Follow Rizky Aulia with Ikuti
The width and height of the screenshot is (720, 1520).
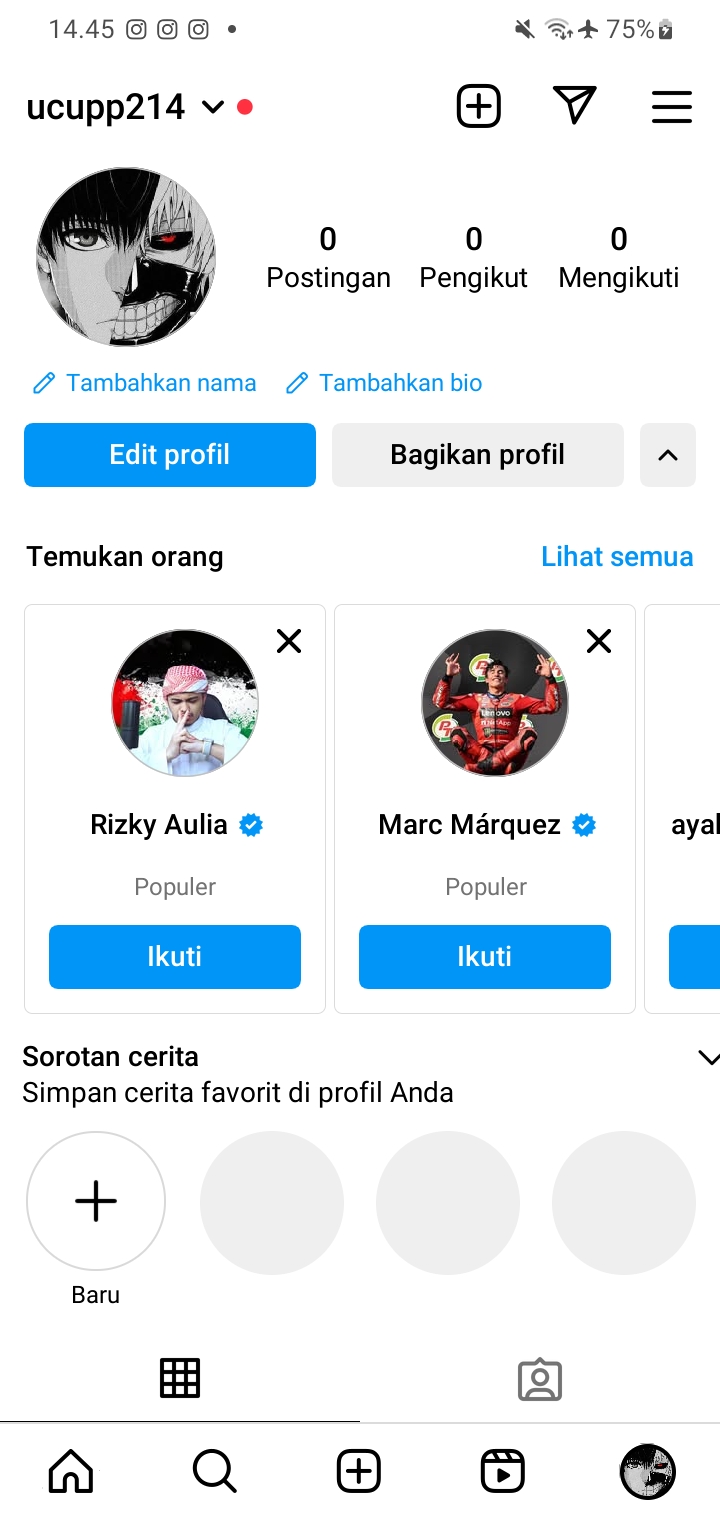[175, 957]
